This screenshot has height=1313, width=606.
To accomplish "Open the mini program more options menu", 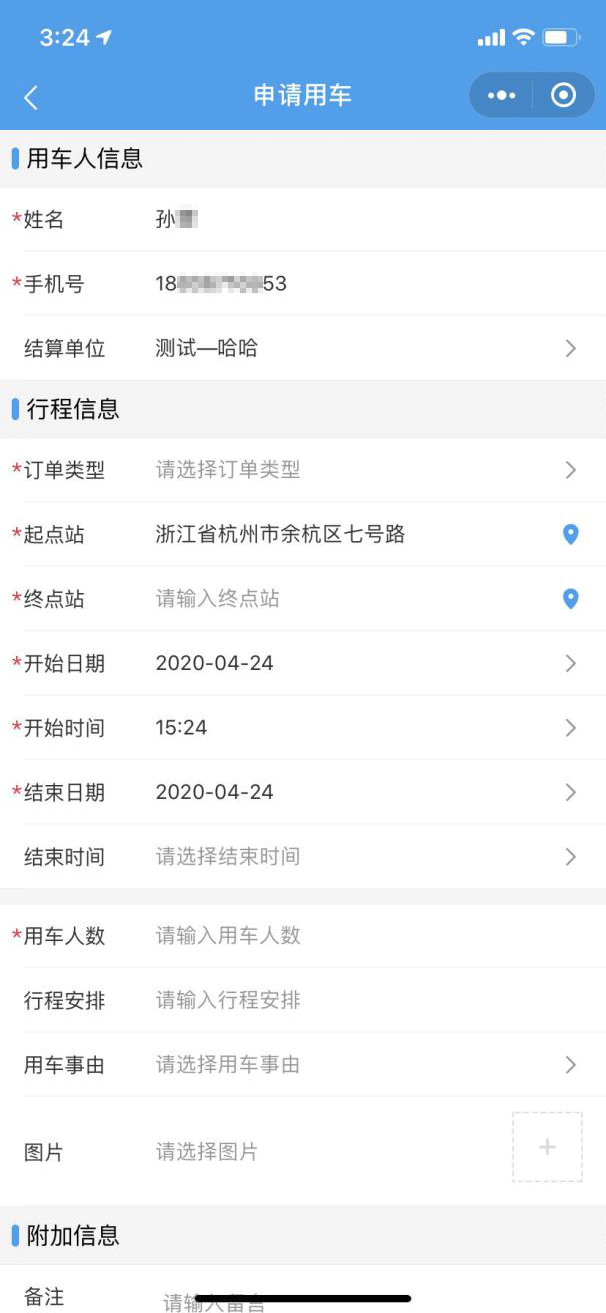I will pyautogui.click(x=501, y=95).
